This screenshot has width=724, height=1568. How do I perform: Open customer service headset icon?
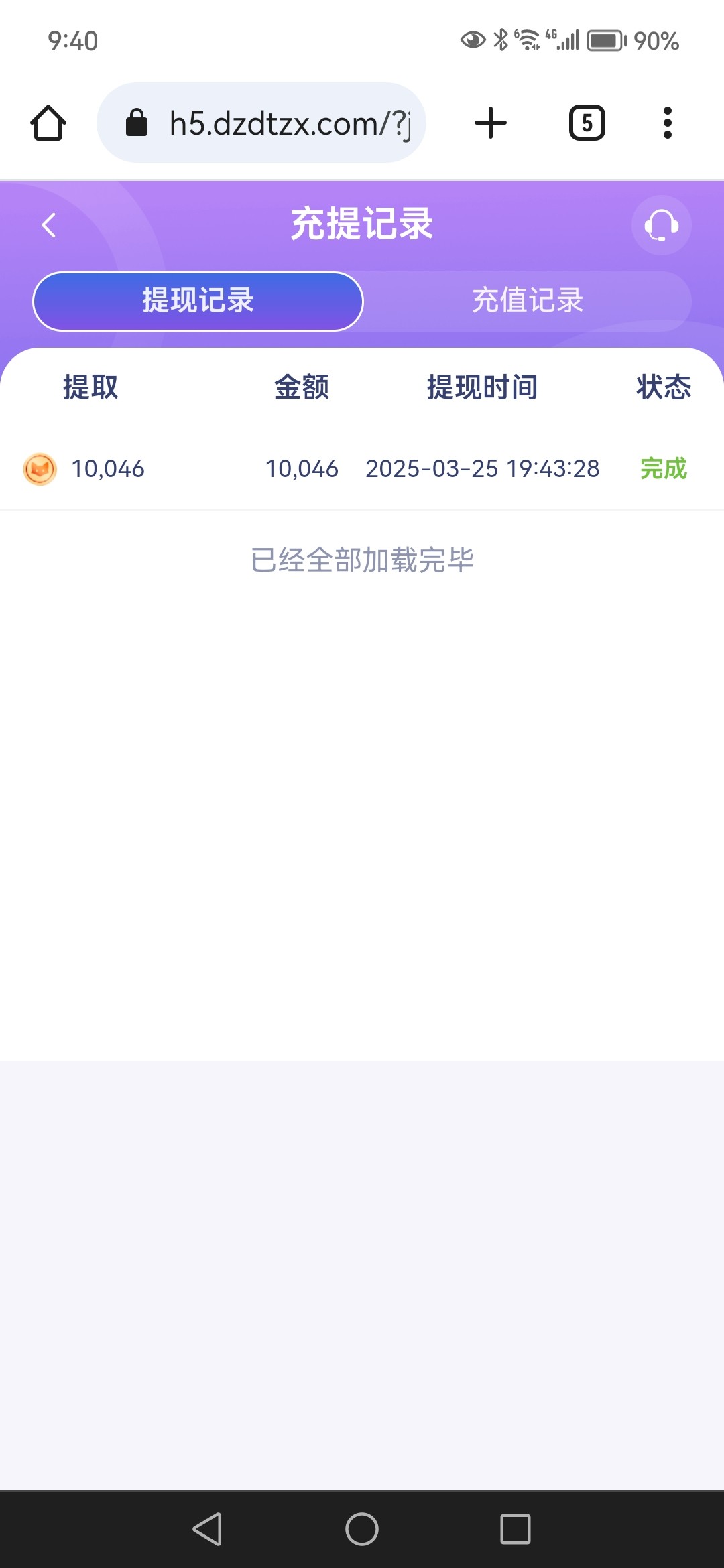[661, 225]
